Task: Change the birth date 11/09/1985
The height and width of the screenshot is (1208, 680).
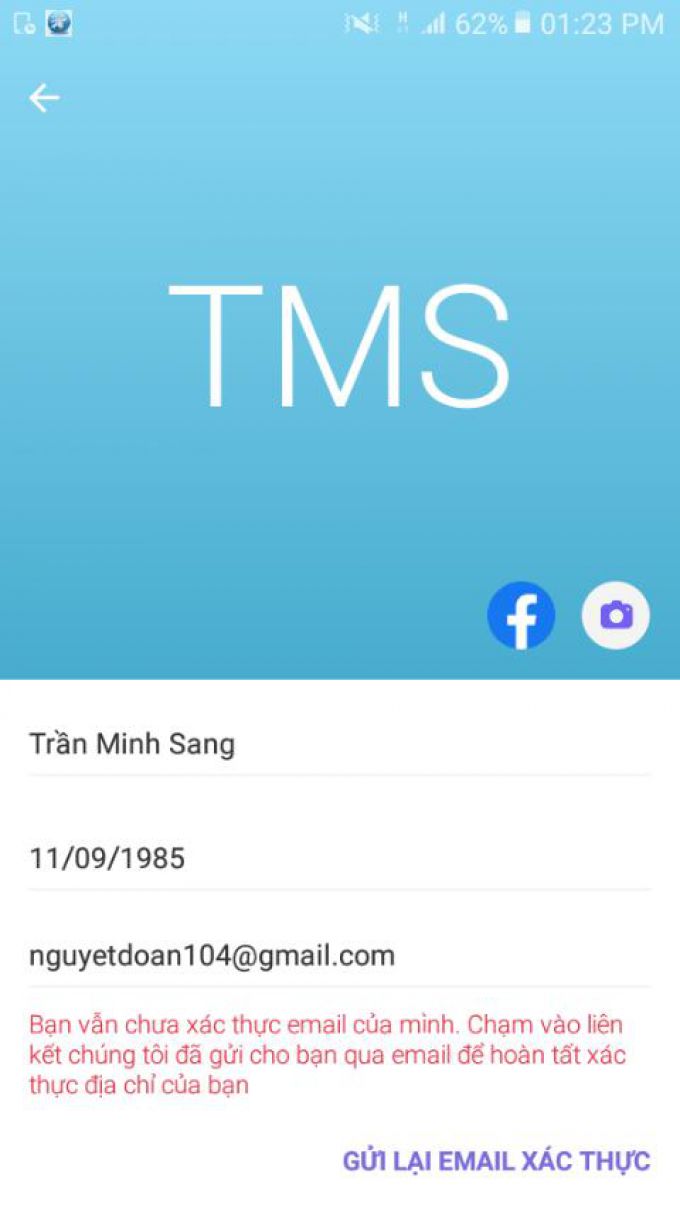Action: 338,859
